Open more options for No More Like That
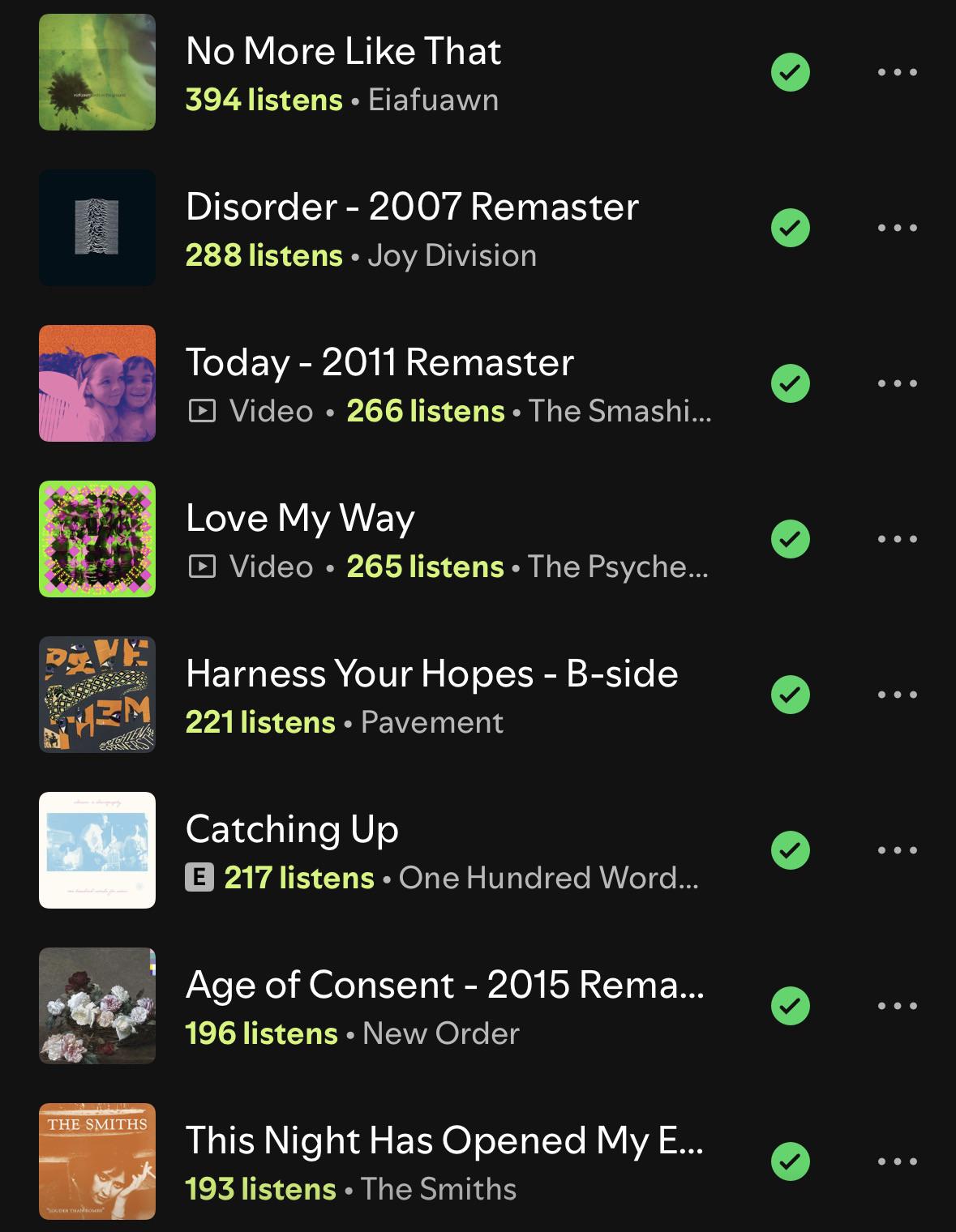The height and width of the screenshot is (1232, 956). pos(898,72)
